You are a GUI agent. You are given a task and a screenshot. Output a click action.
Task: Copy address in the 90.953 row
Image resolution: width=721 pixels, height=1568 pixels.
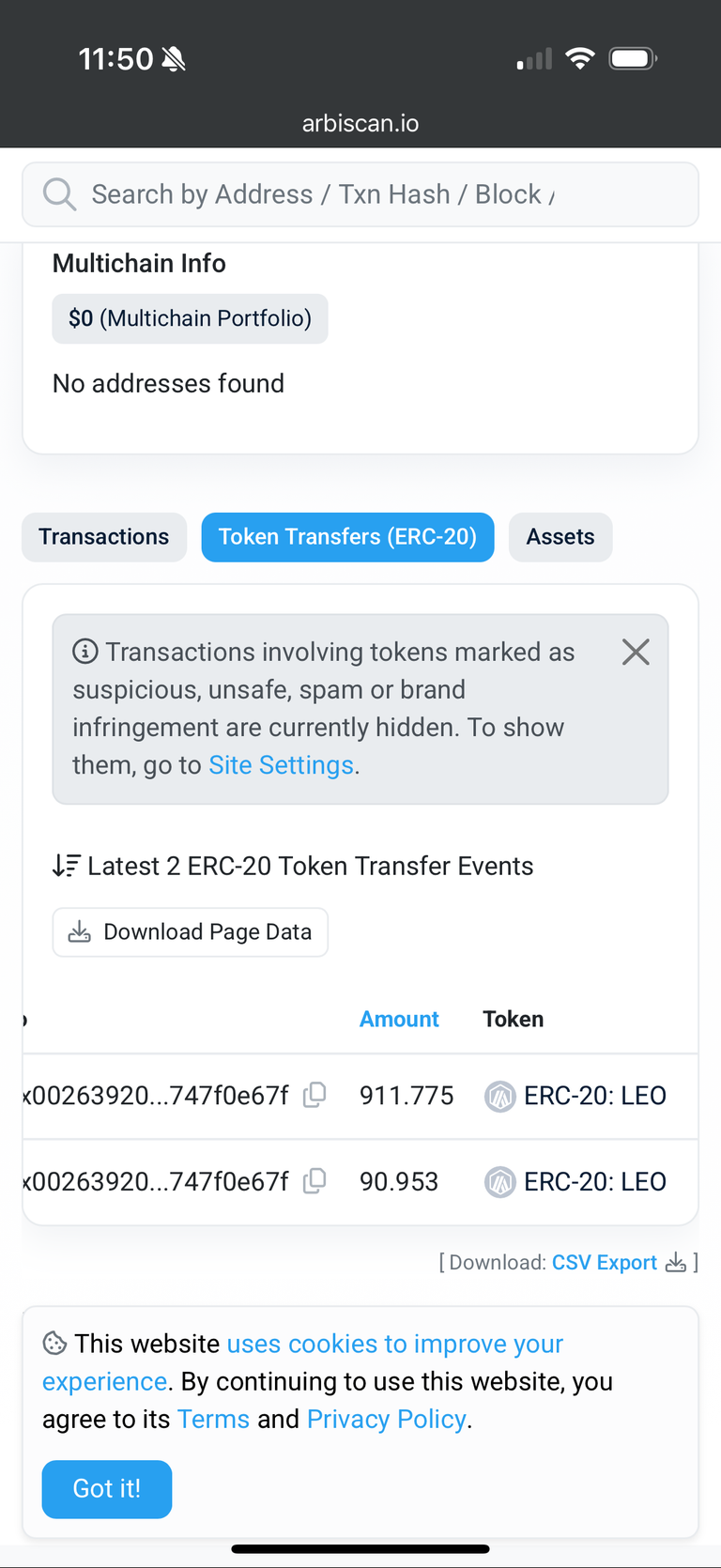click(314, 1181)
